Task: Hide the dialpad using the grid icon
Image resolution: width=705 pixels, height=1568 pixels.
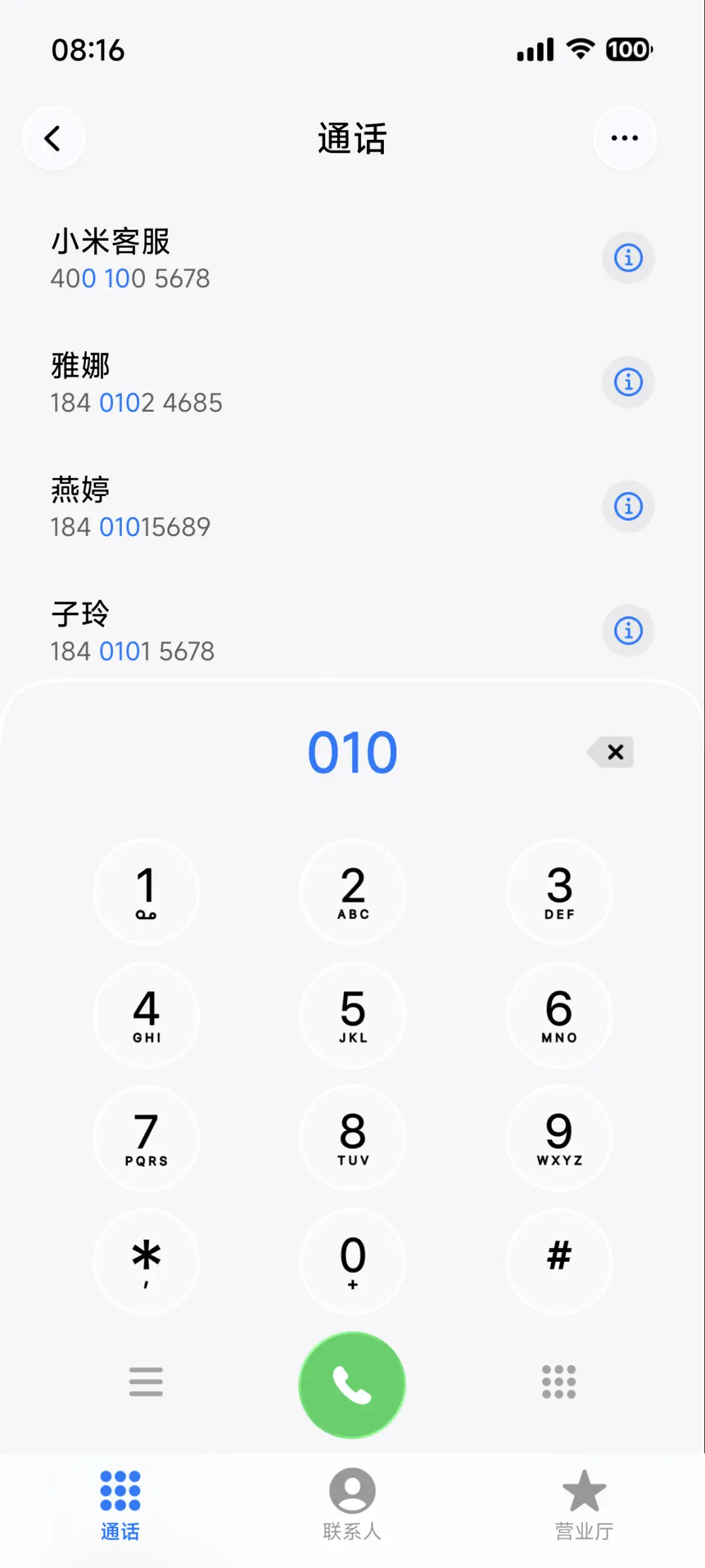Action: (558, 1382)
